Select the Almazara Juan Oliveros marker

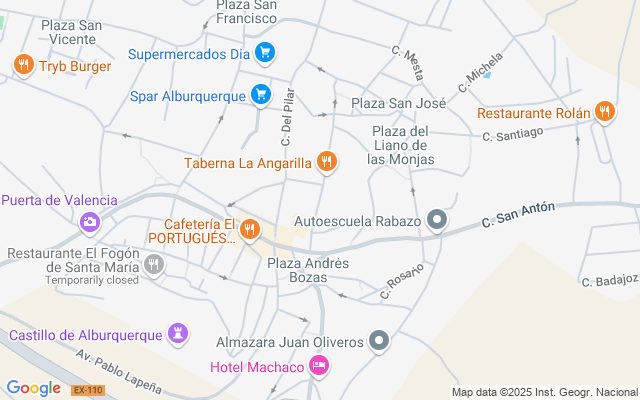pyautogui.click(x=379, y=340)
